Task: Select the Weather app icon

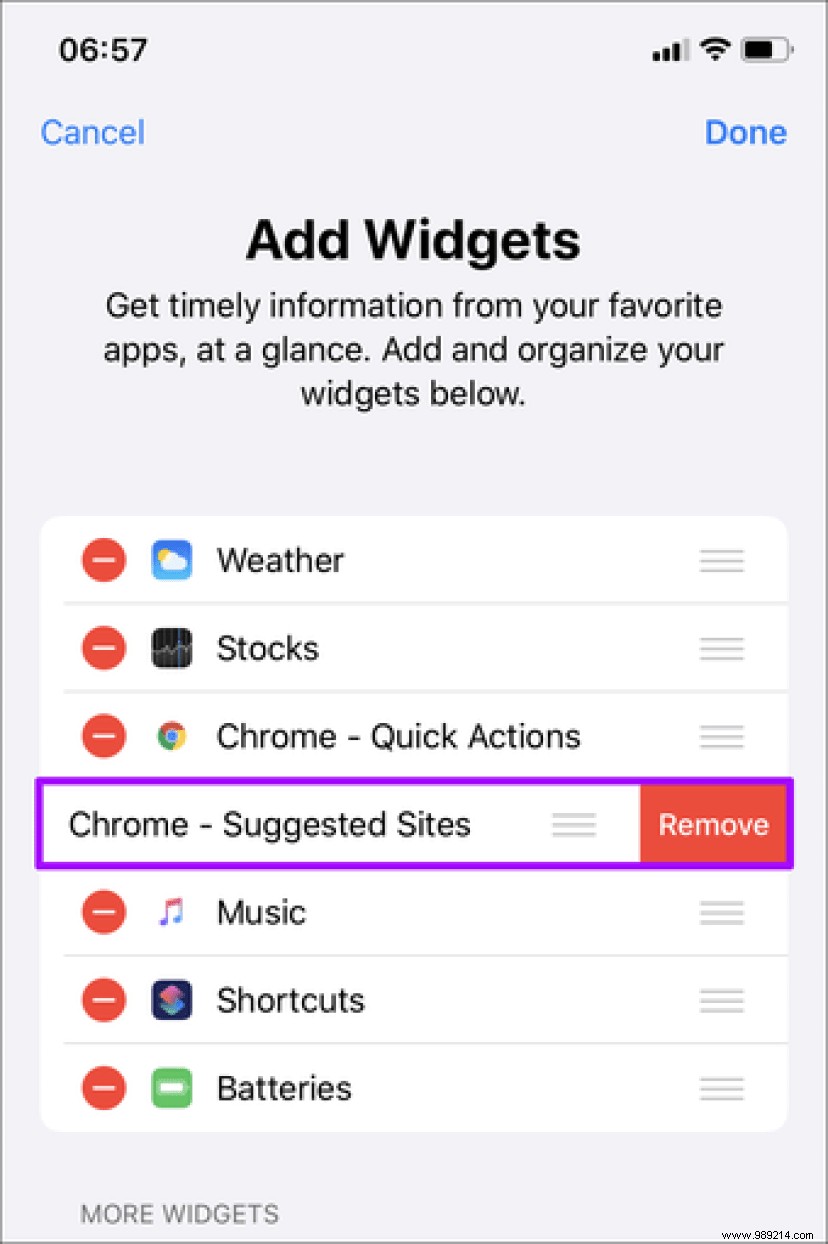Action: click(172, 560)
